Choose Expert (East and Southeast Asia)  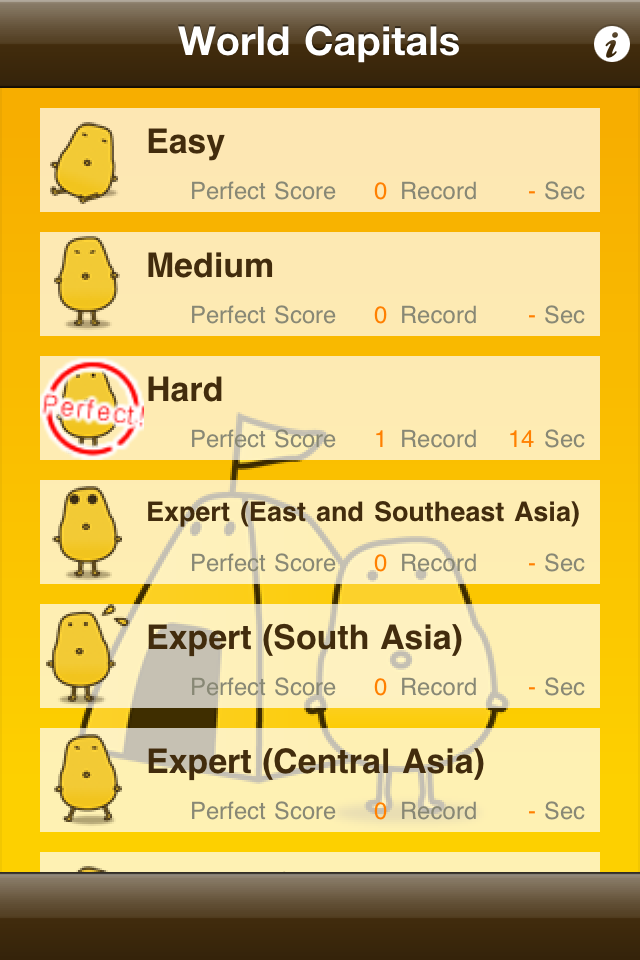coord(320,532)
